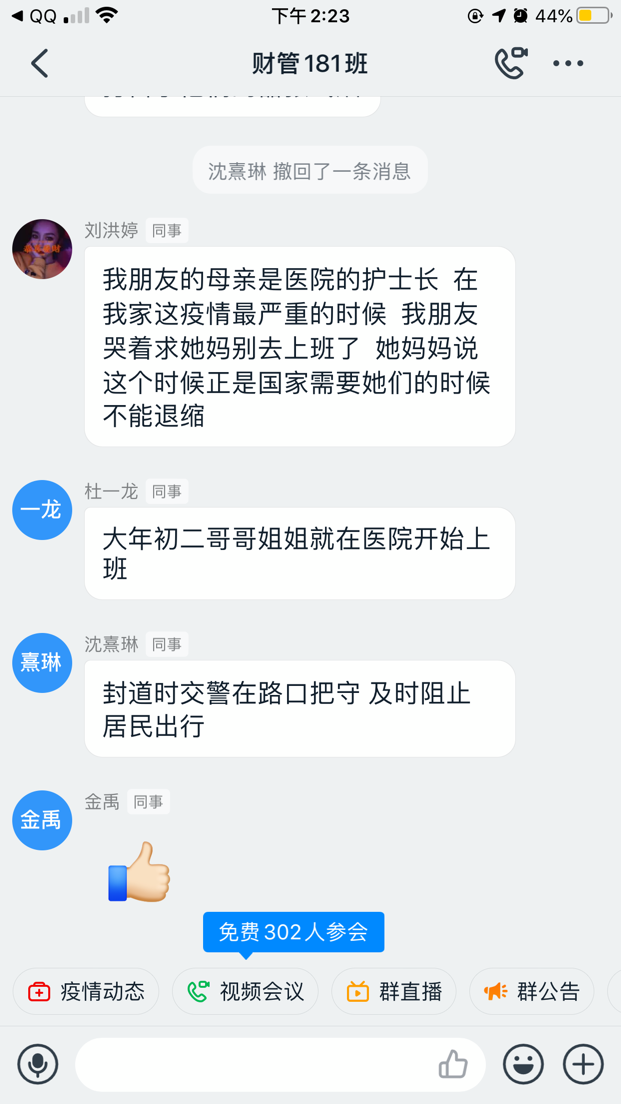
Task: Open 杜一龙's avatar
Action: click(42, 510)
